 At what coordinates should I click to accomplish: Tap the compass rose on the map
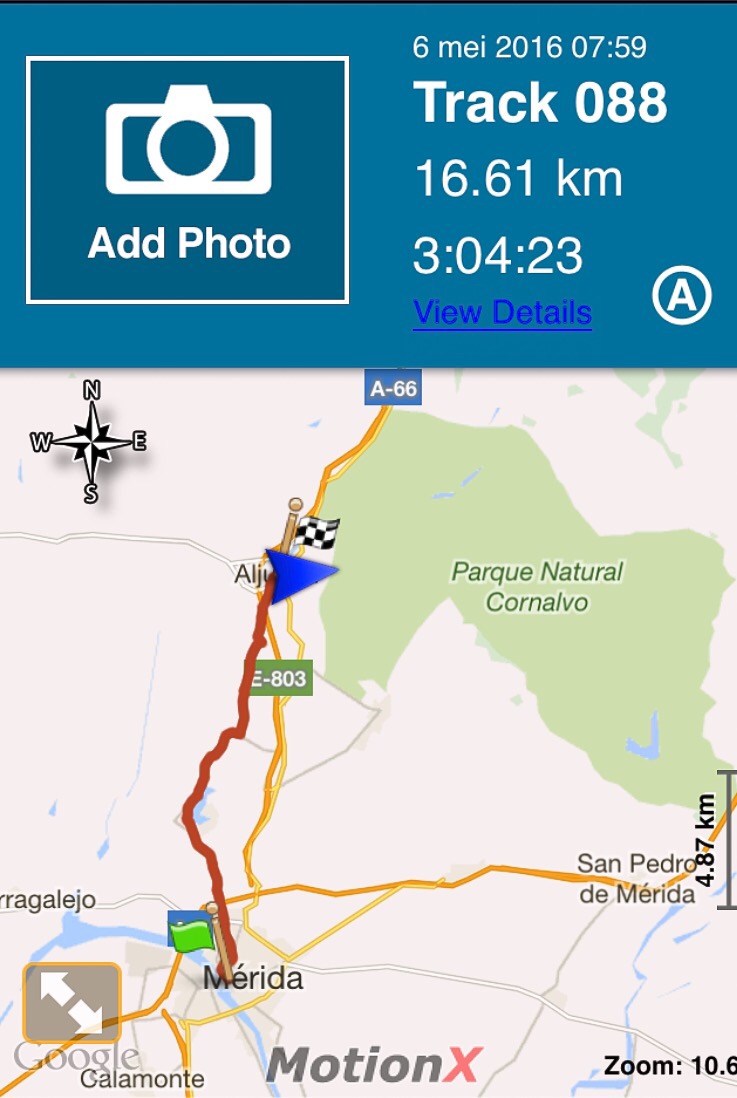coord(91,441)
